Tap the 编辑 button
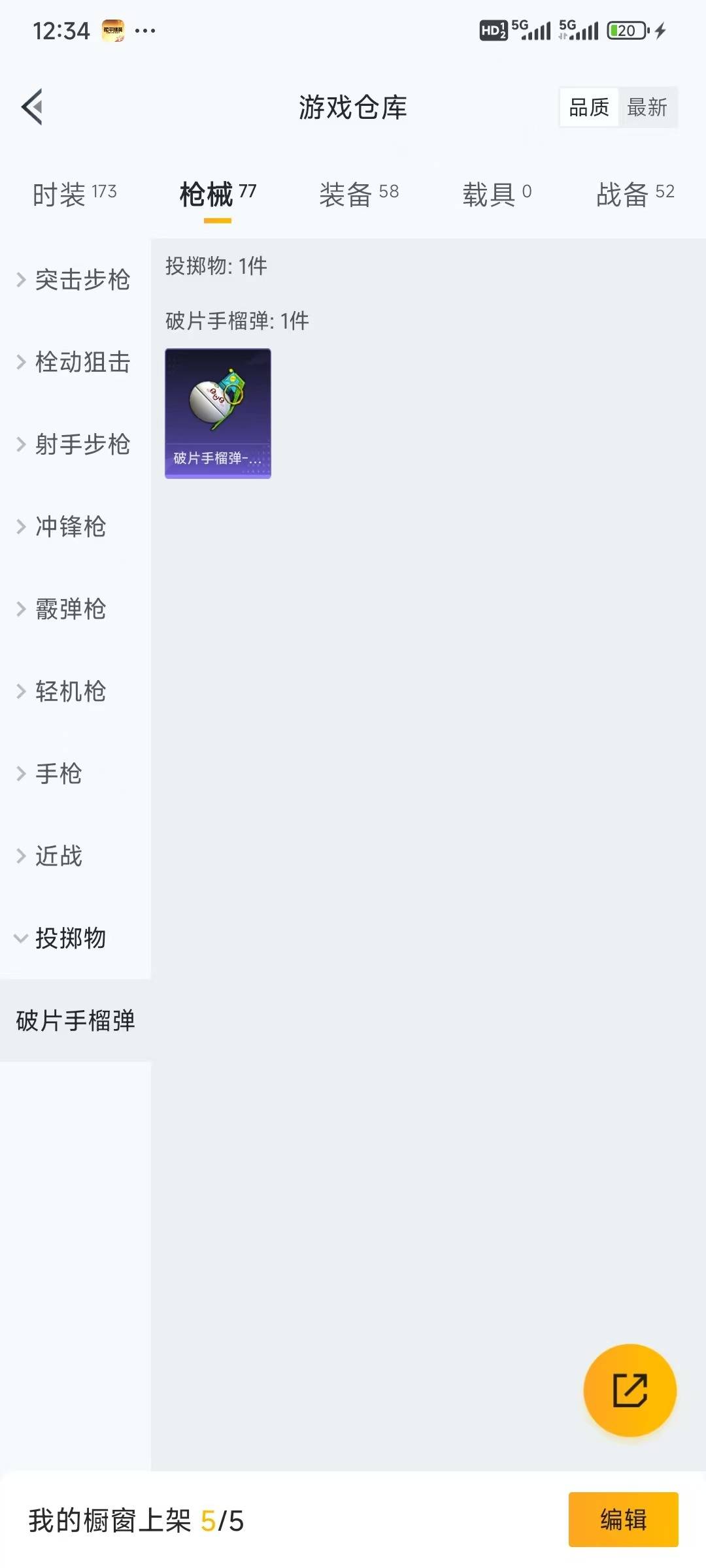This screenshot has height=1568, width=706. tap(623, 1520)
